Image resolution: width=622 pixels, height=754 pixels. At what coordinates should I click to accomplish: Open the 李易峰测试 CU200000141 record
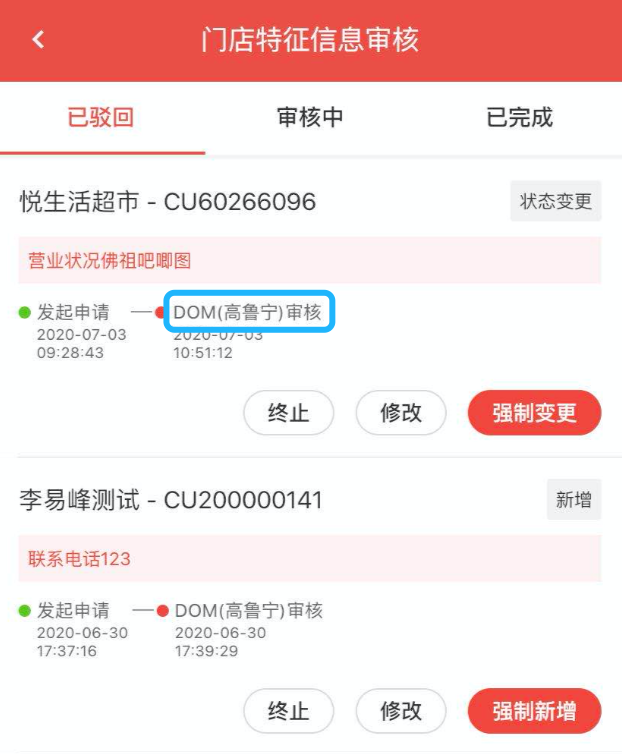click(171, 500)
